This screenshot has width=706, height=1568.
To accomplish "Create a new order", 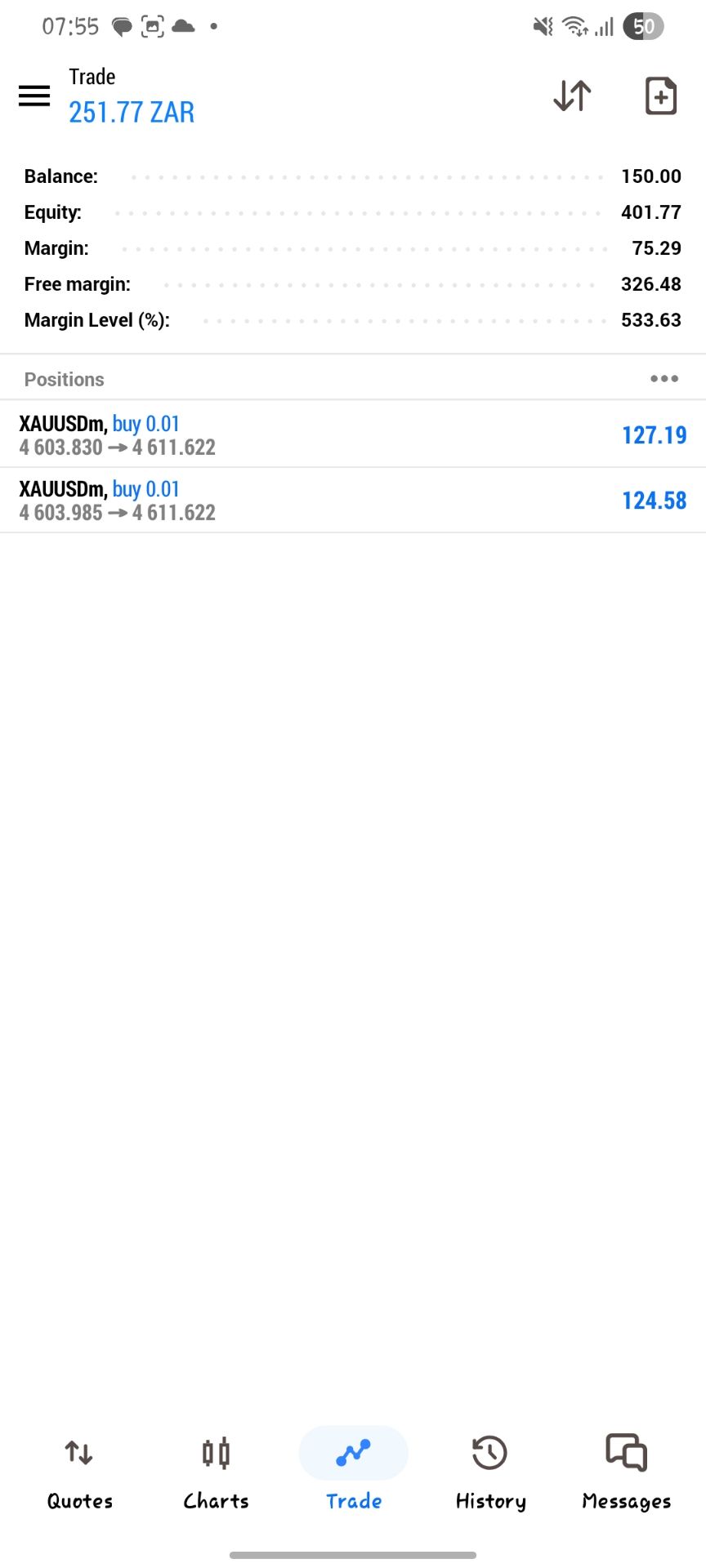I will pyautogui.click(x=660, y=96).
